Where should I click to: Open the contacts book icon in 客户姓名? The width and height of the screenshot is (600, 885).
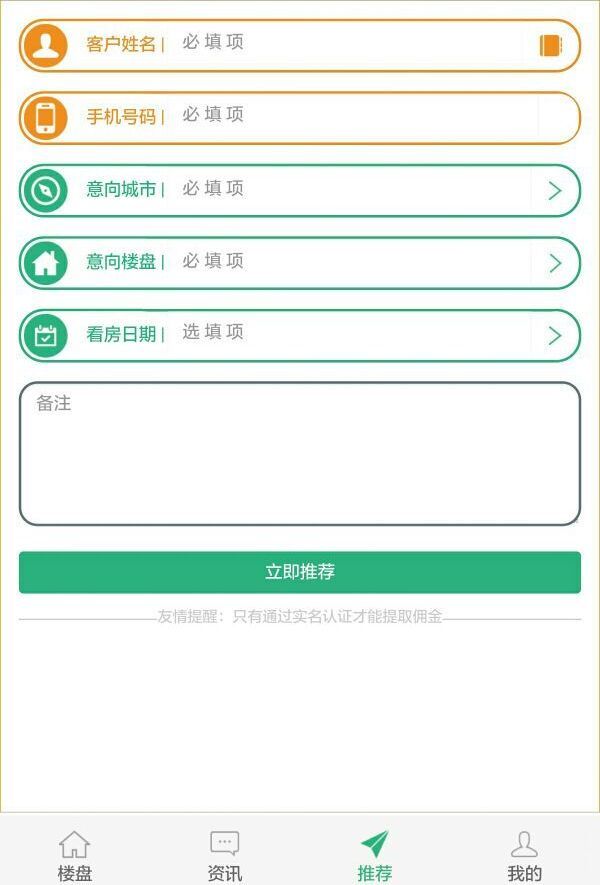tap(550, 45)
